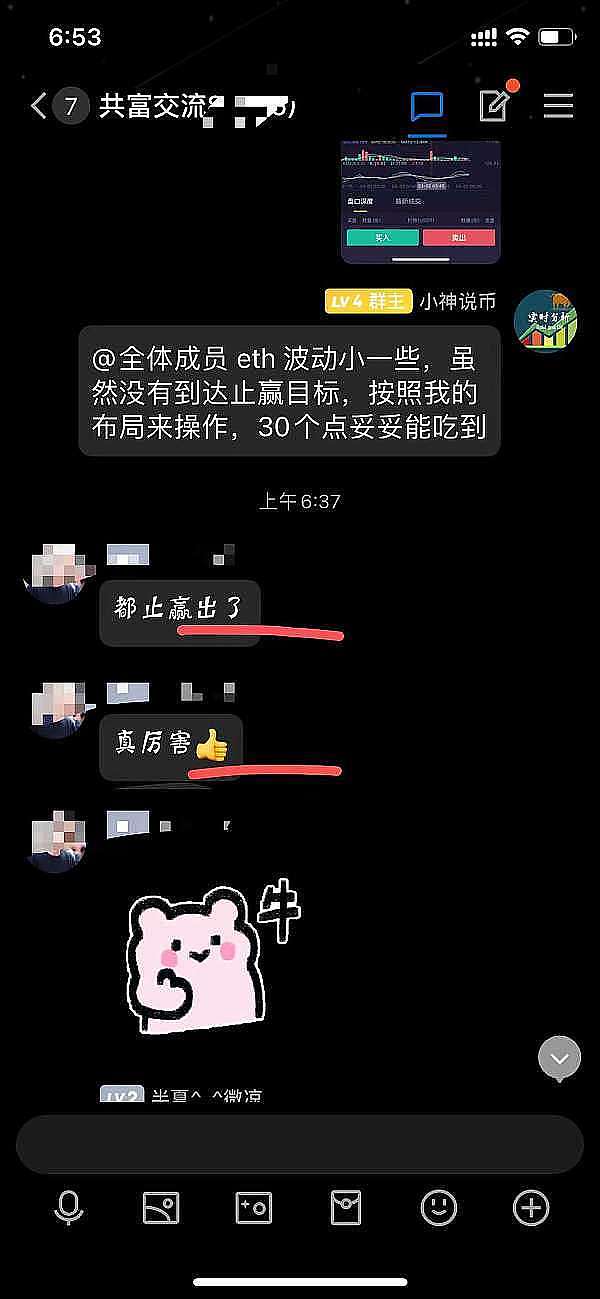Screen dimensions: 600x1299
Task: View 小神说币's avatar profile
Action: (546, 321)
